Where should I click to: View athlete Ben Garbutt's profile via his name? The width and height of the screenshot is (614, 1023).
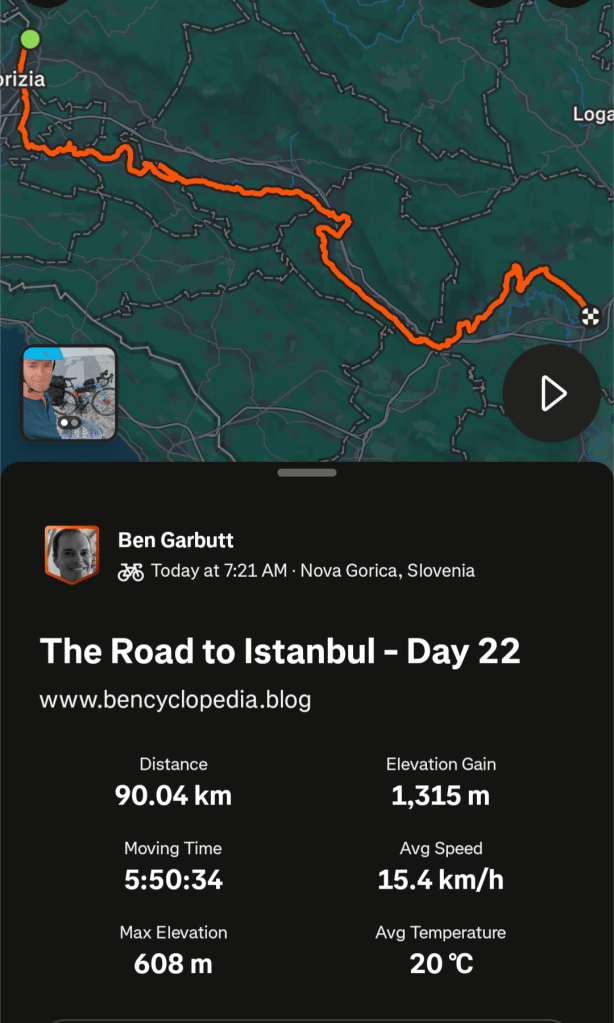[x=176, y=540]
